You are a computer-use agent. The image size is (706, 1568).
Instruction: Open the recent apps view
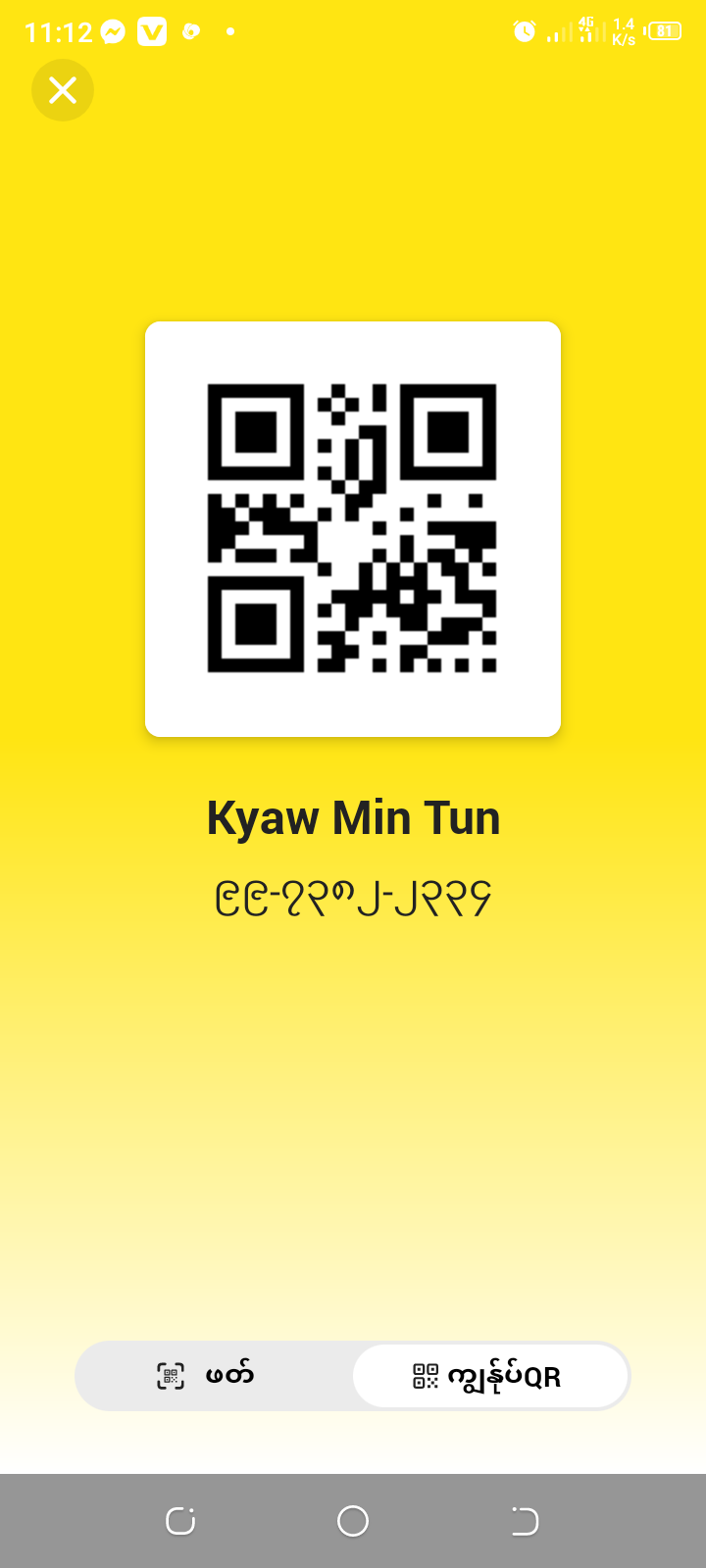click(x=180, y=1521)
